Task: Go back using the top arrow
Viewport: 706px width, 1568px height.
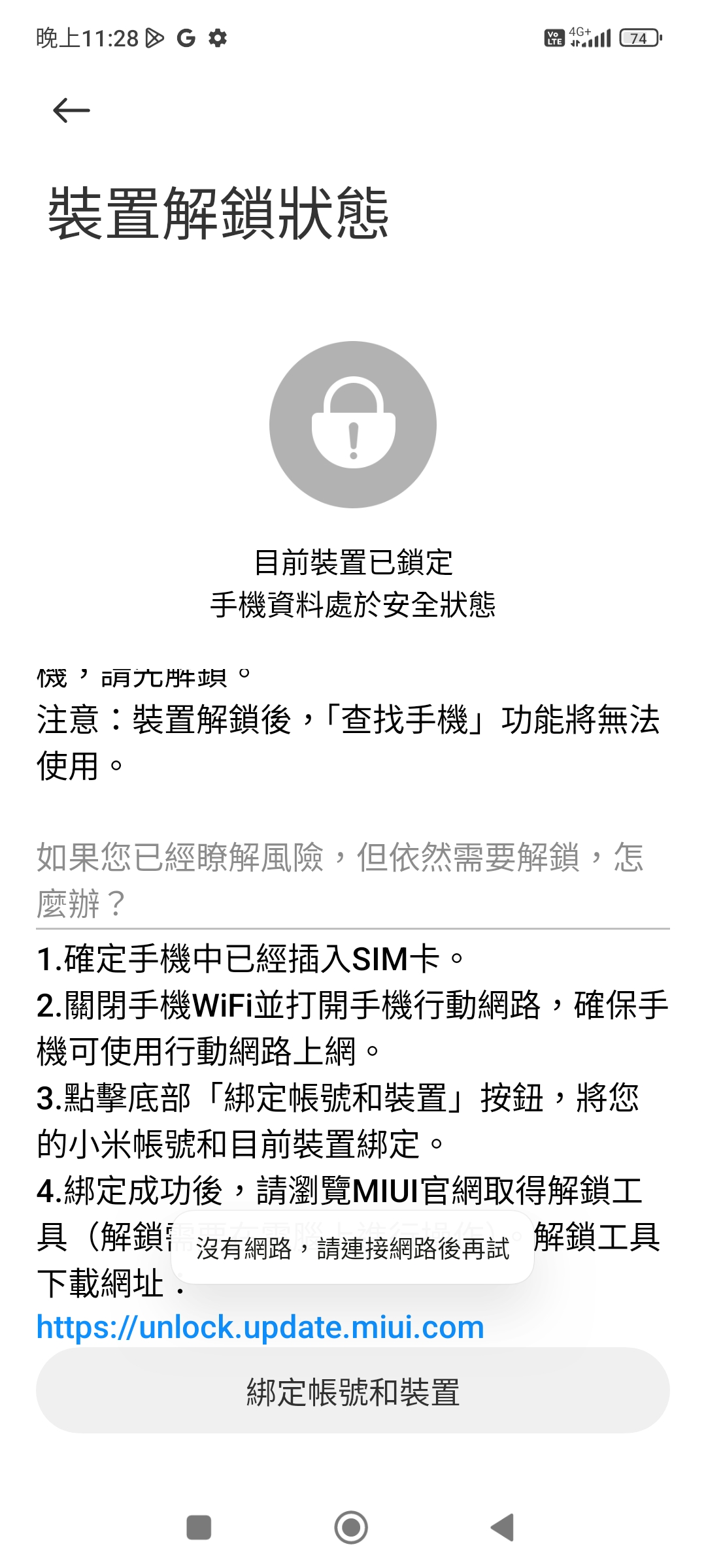Action: click(71, 110)
